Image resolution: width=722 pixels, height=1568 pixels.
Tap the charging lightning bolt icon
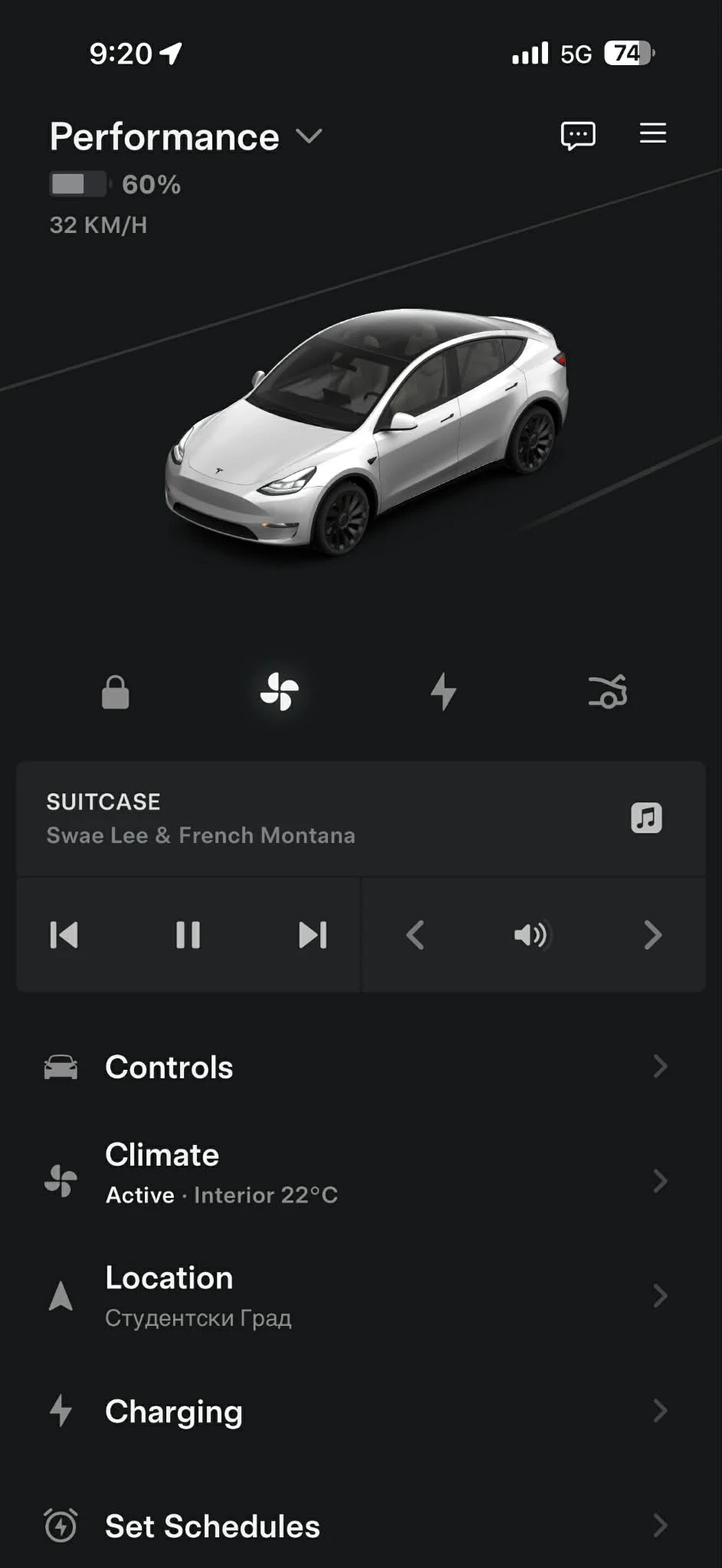[x=444, y=692]
